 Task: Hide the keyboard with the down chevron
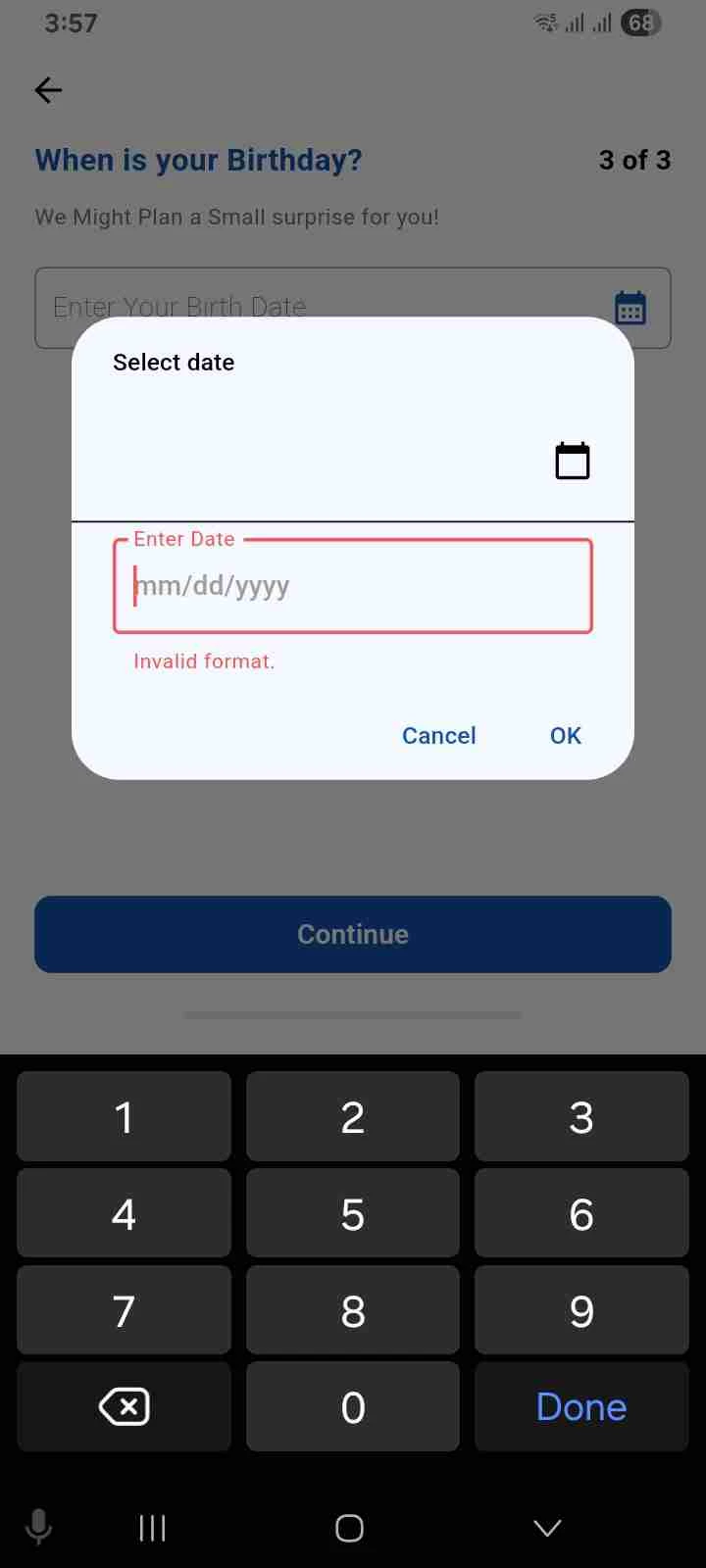[x=547, y=1528]
